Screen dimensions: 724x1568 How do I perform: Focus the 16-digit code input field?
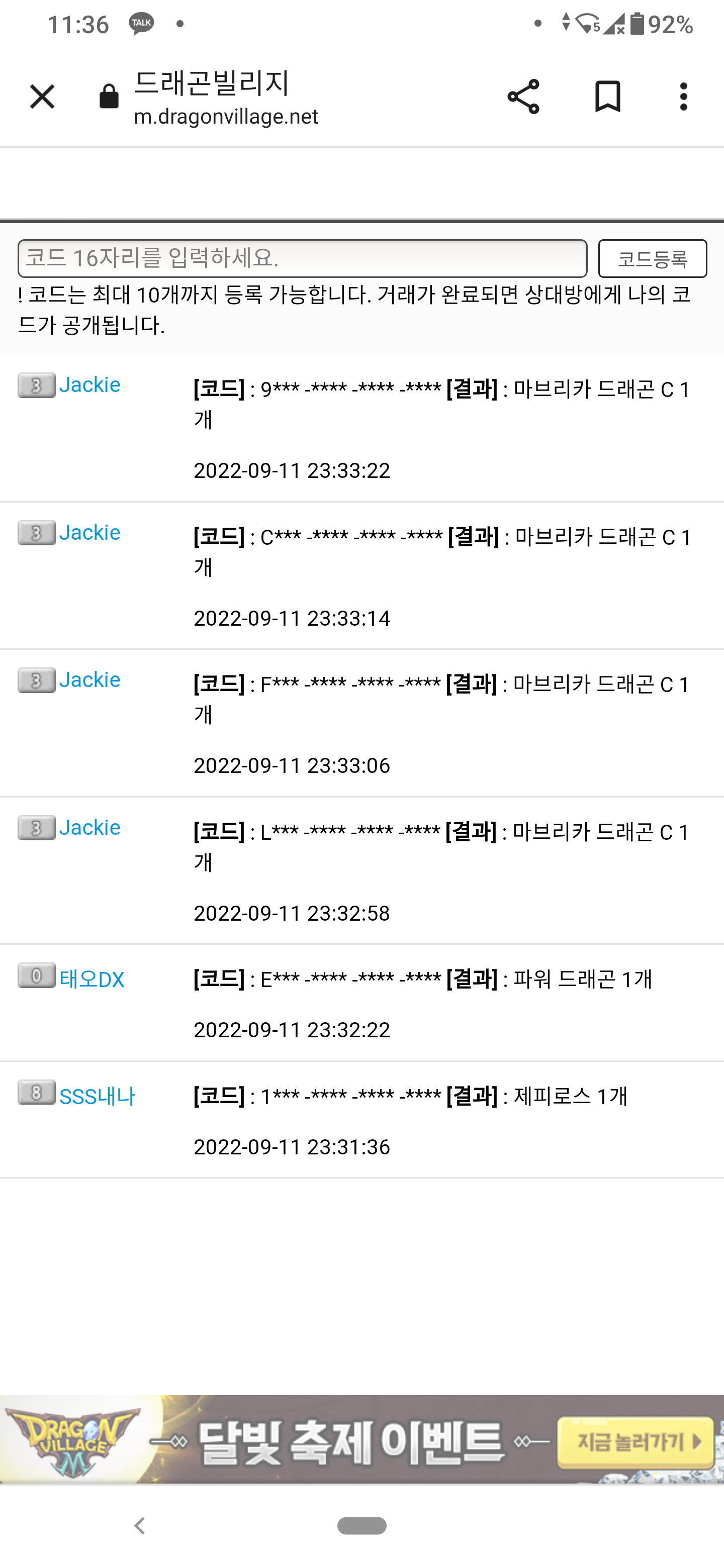click(x=302, y=259)
